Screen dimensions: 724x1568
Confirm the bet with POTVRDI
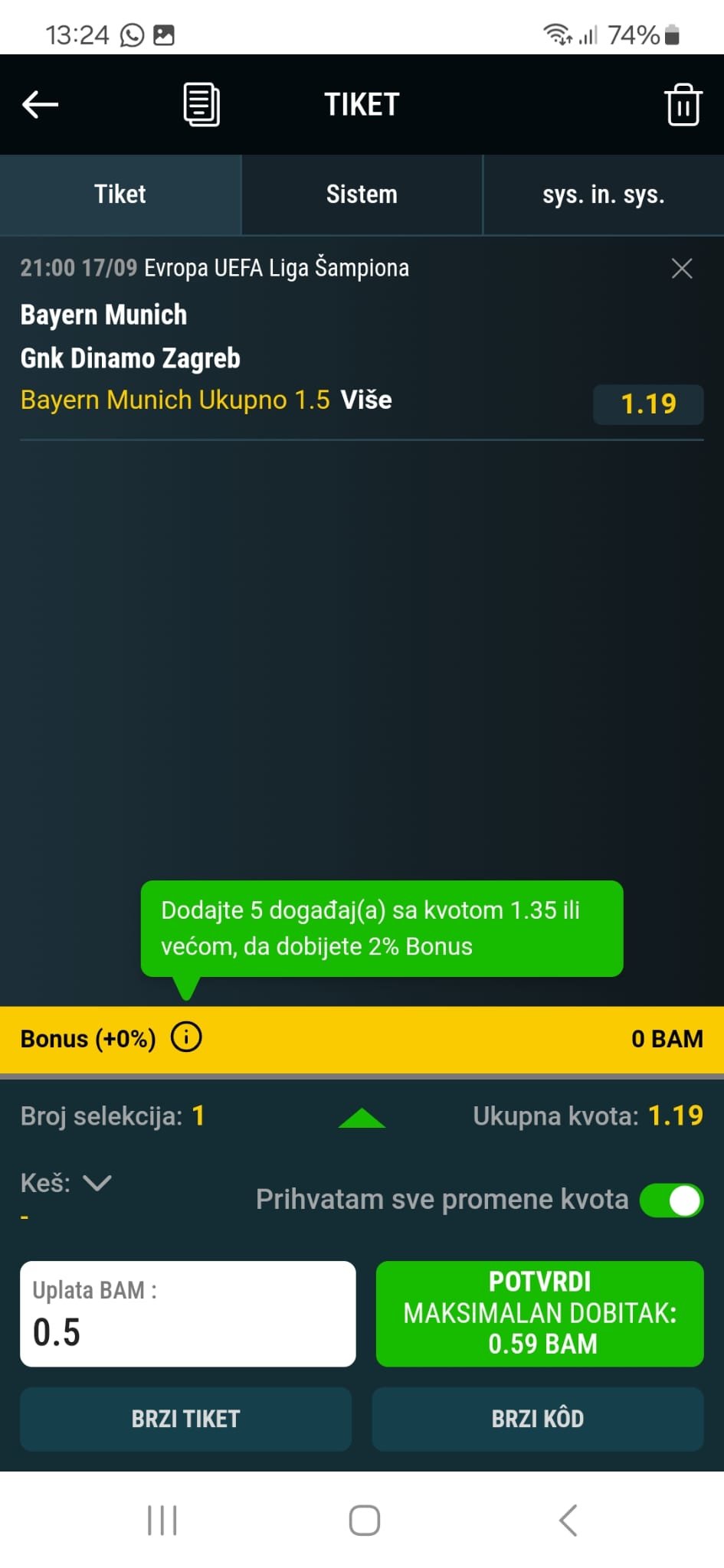(540, 1314)
